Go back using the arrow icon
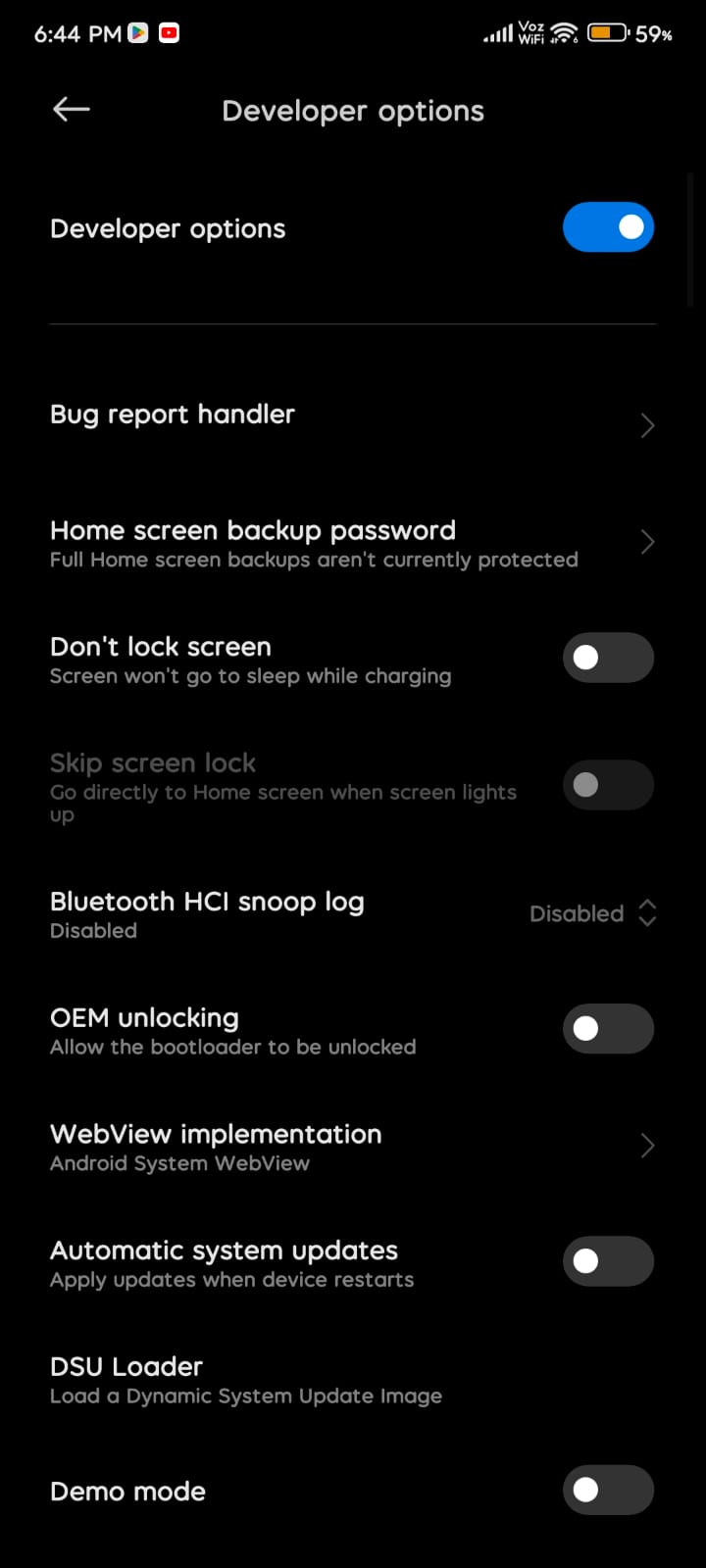This screenshot has height=1568, width=706. click(x=72, y=110)
